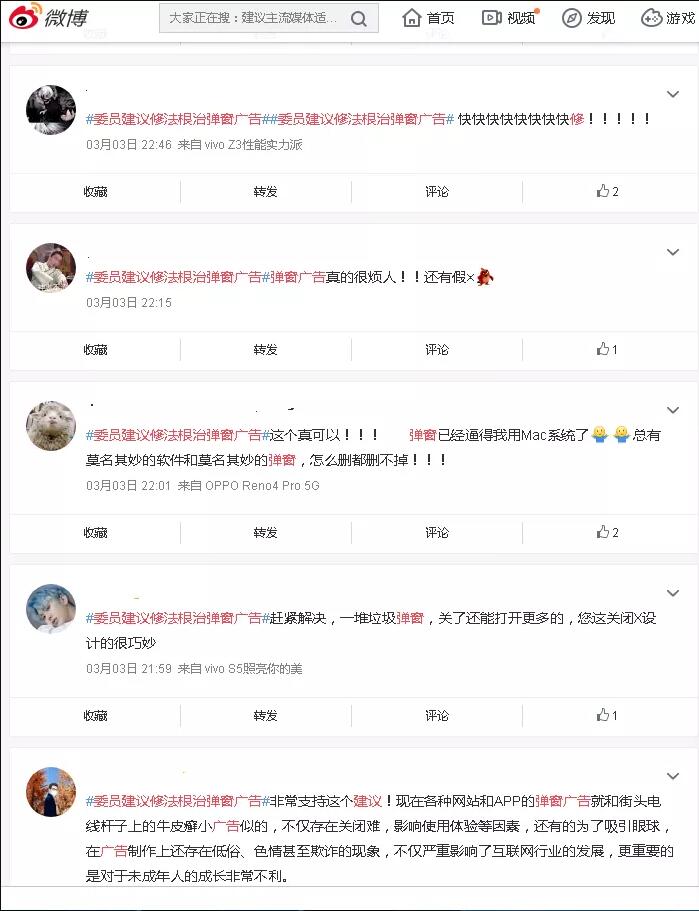The height and width of the screenshot is (911, 699).
Task: Tap the magnifier search icon
Action: tap(360, 18)
